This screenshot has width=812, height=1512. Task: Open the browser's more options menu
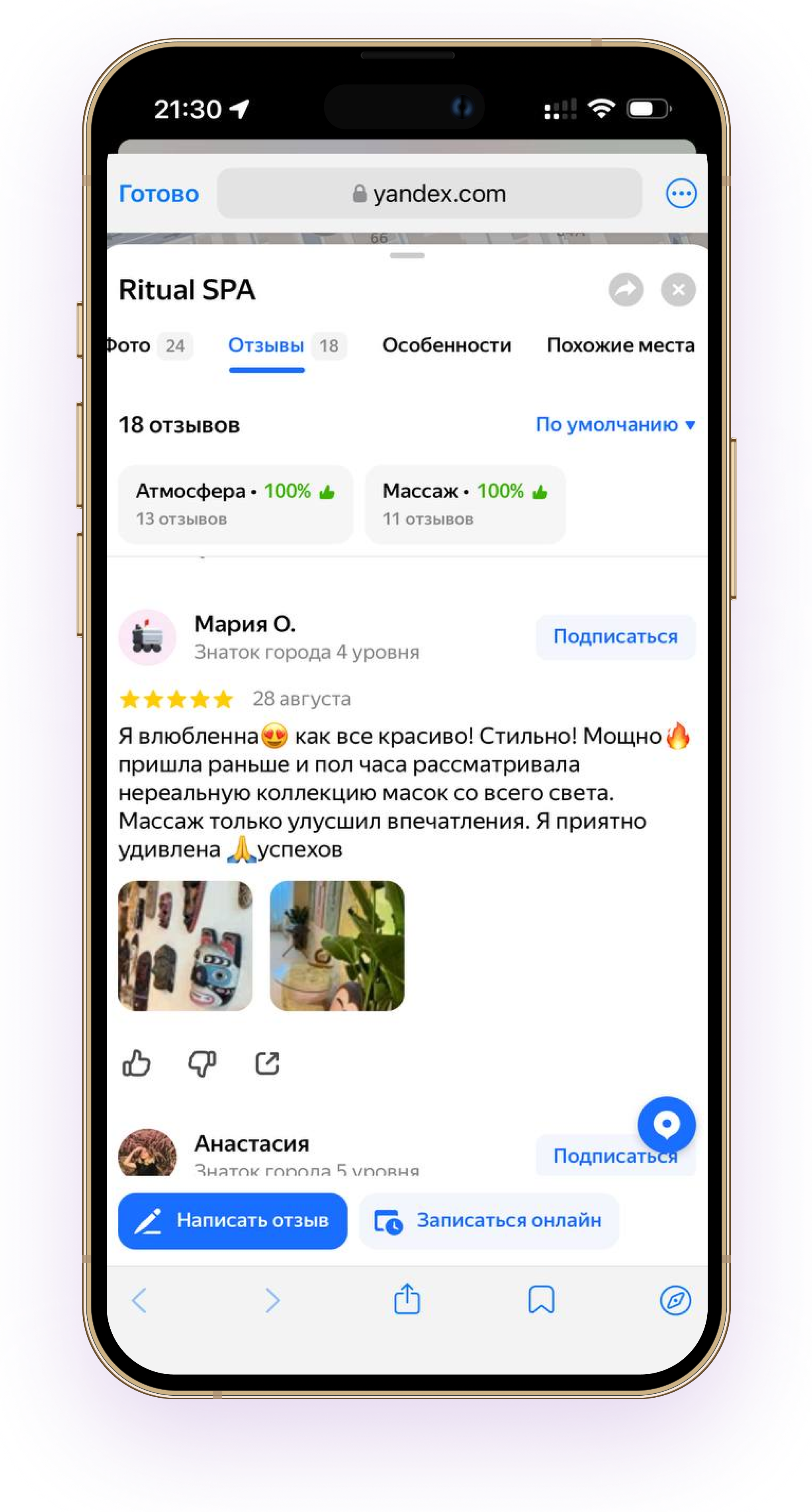pyautogui.click(x=681, y=194)
